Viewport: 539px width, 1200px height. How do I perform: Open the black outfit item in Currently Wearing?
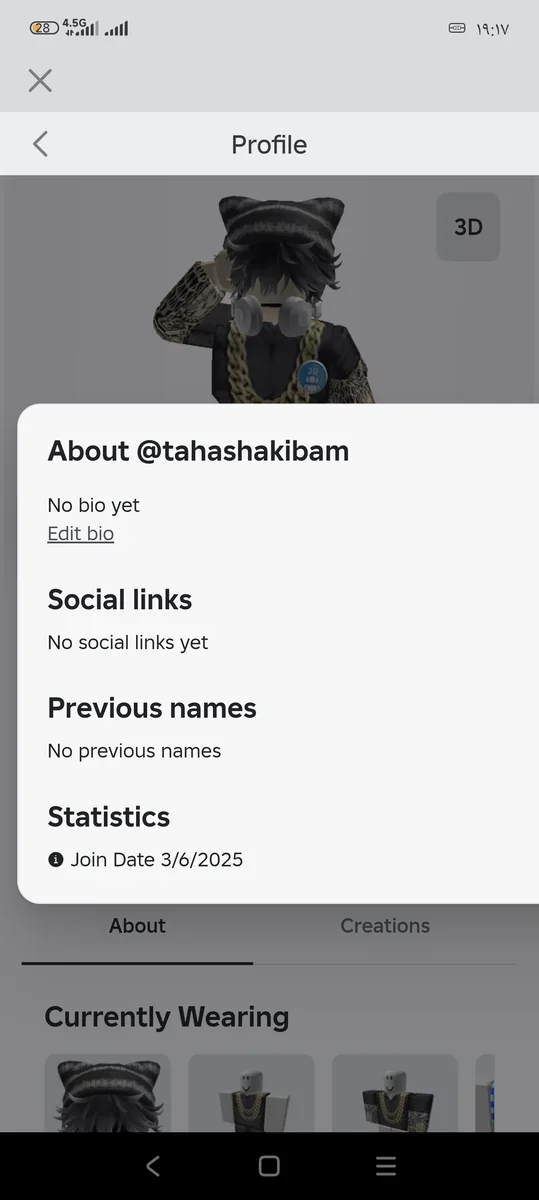pos(395,1093)
